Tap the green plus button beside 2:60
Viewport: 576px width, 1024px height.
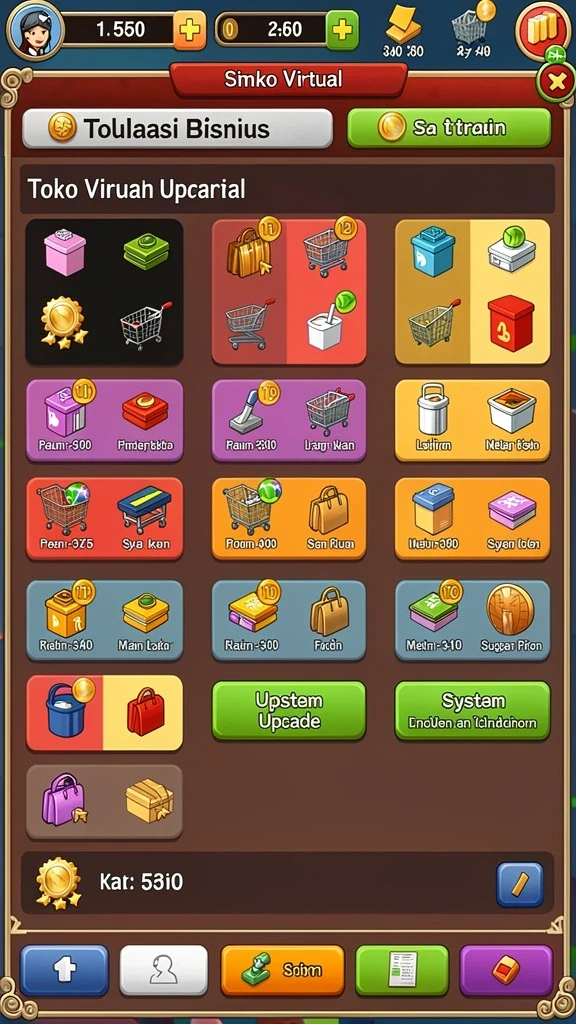pos(342,30)
